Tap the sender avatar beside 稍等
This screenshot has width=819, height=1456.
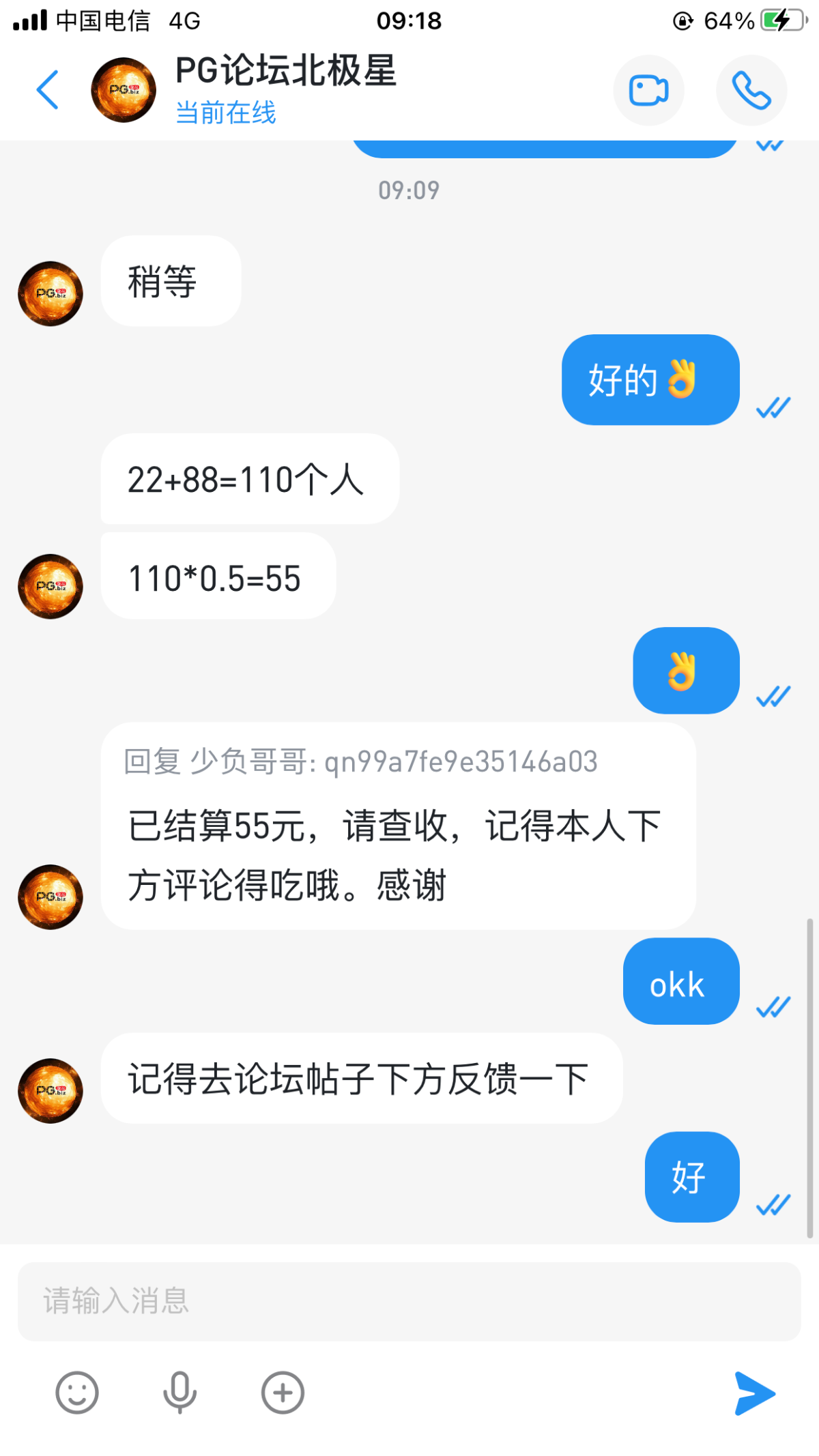coord(51,293)
